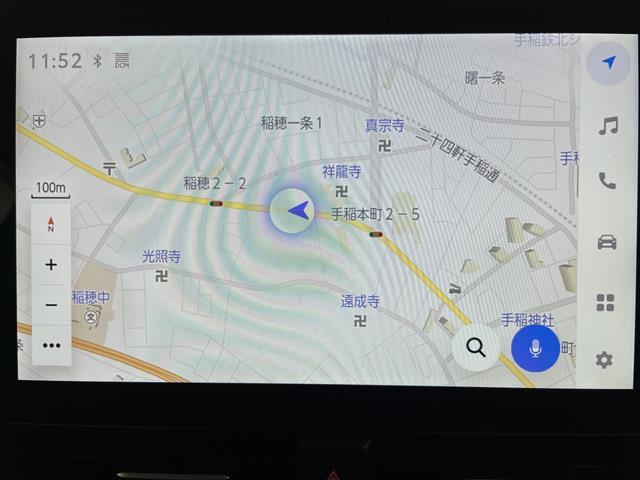Image resolution: width=640 pixels, height=480 pixels.
Task: Open the phone tab
Action: pyautogui.click(x=607, y=181)
